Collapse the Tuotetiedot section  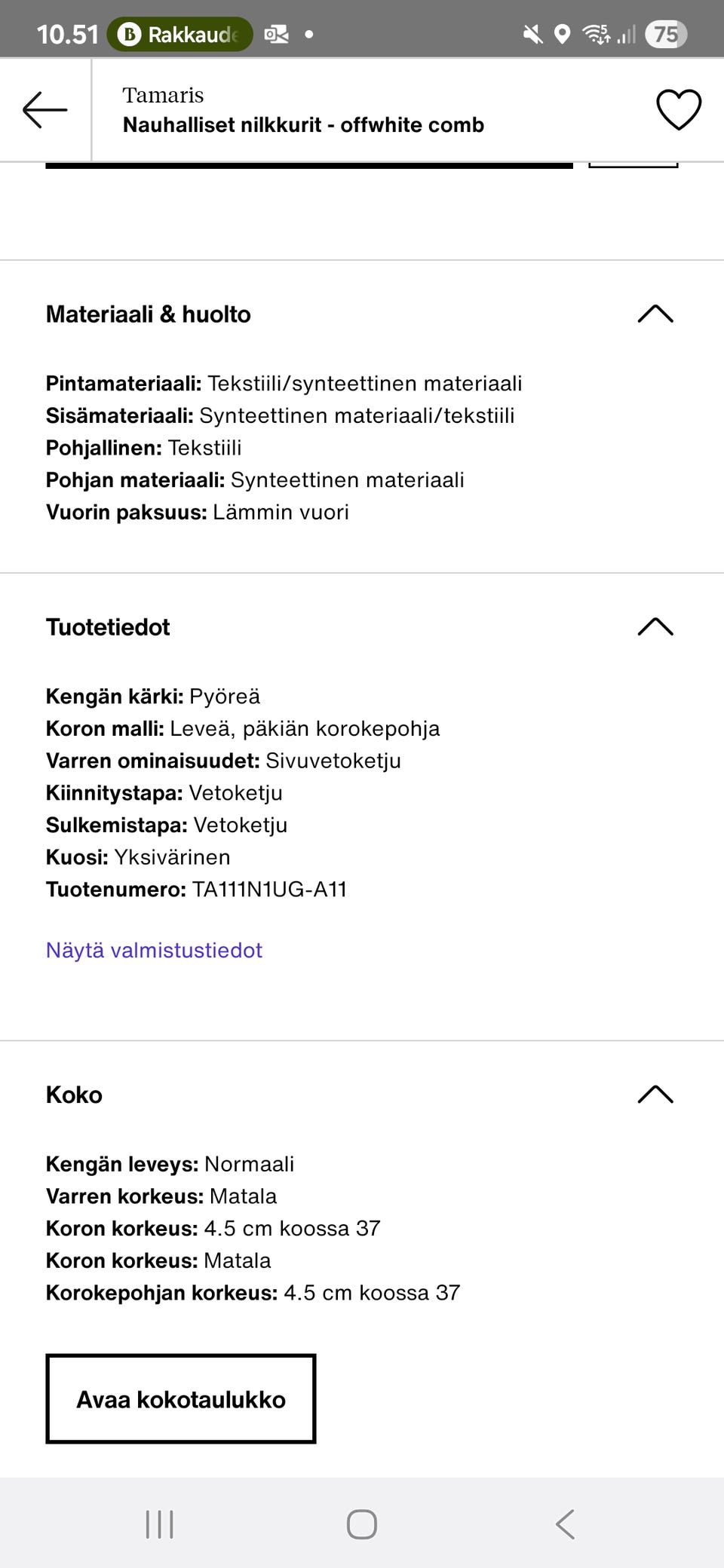(655, 626)
